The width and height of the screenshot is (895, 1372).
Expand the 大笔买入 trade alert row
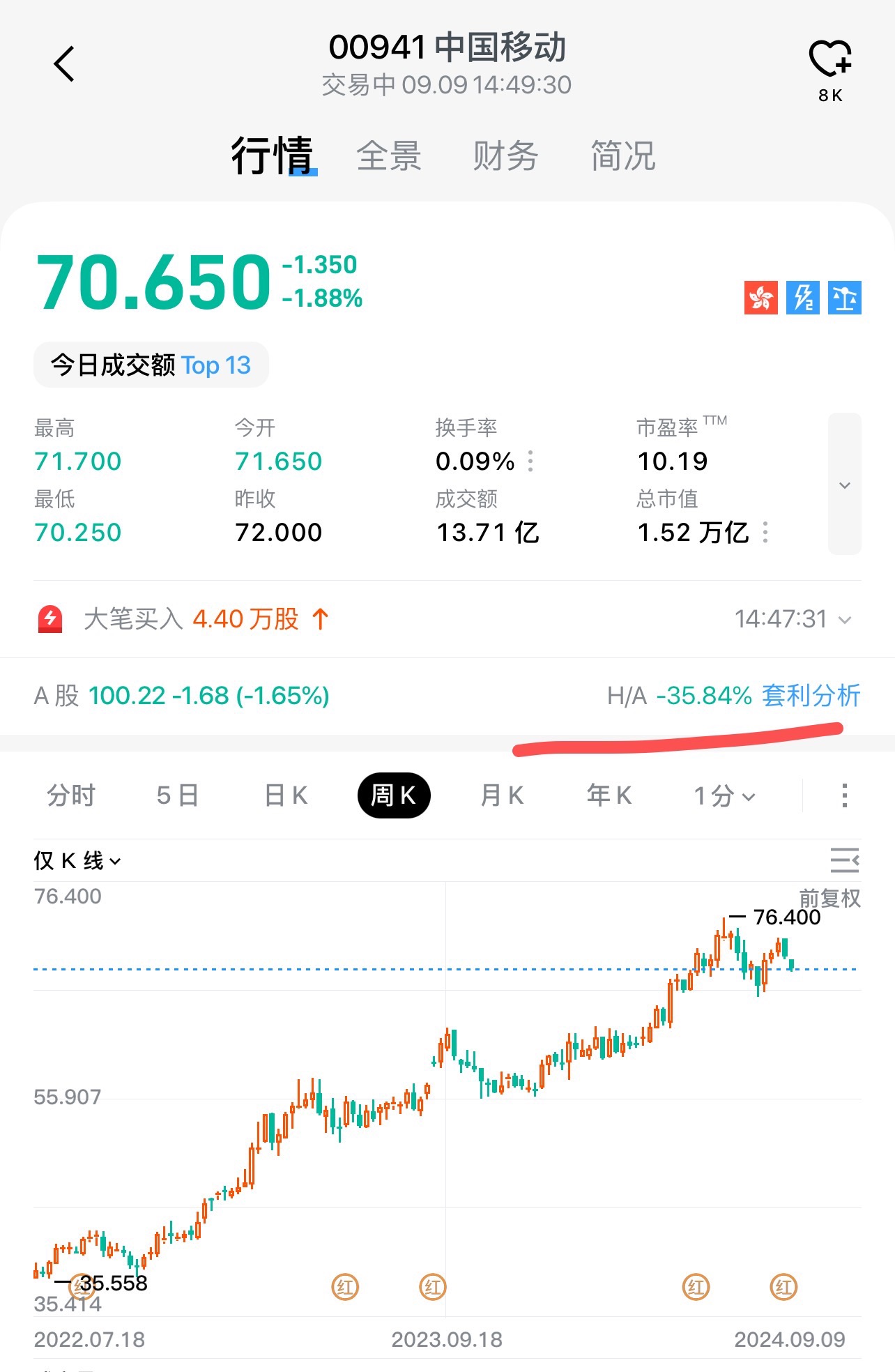[844, 619]
